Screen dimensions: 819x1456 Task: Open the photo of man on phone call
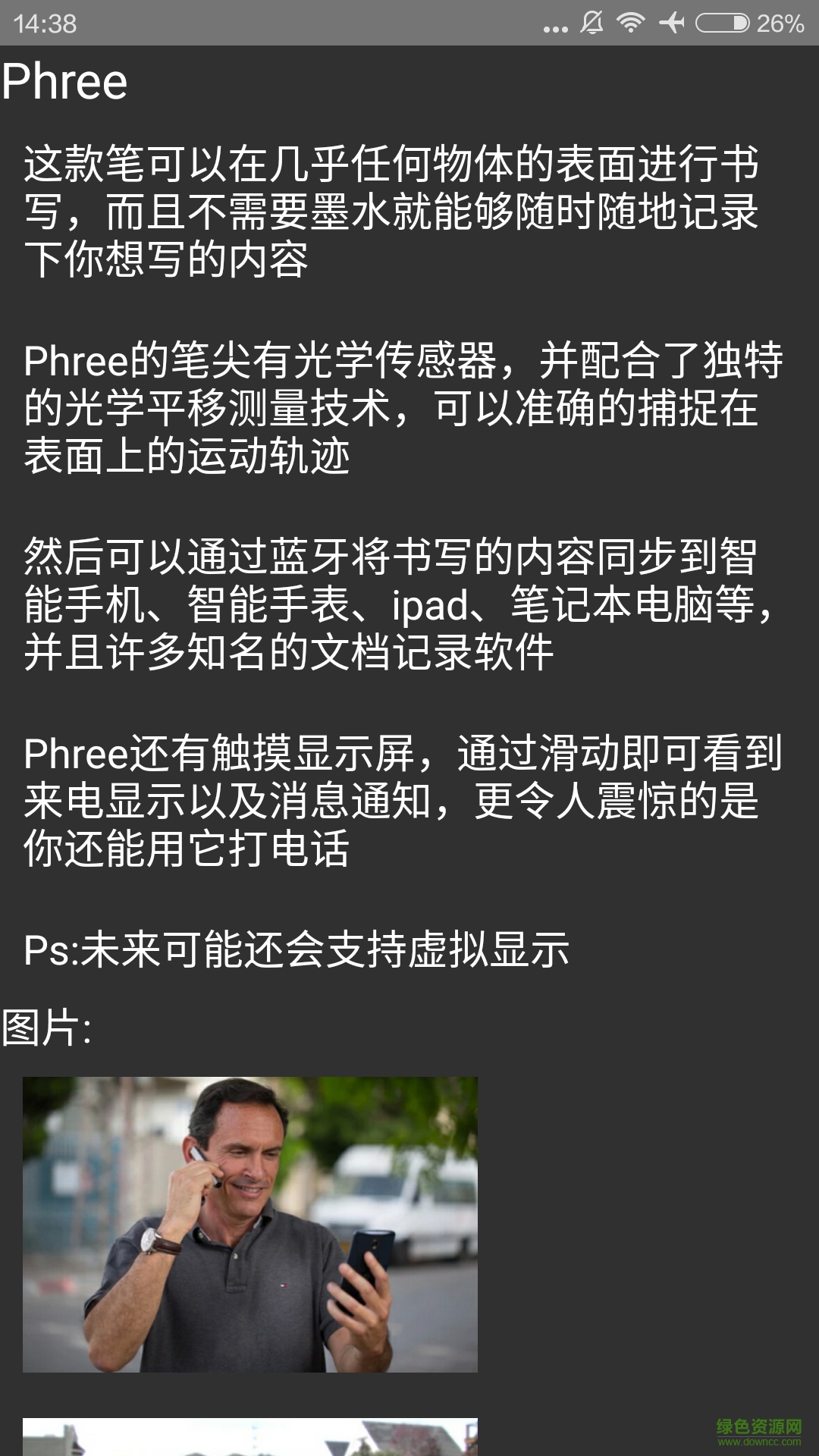pos(250,1224)
